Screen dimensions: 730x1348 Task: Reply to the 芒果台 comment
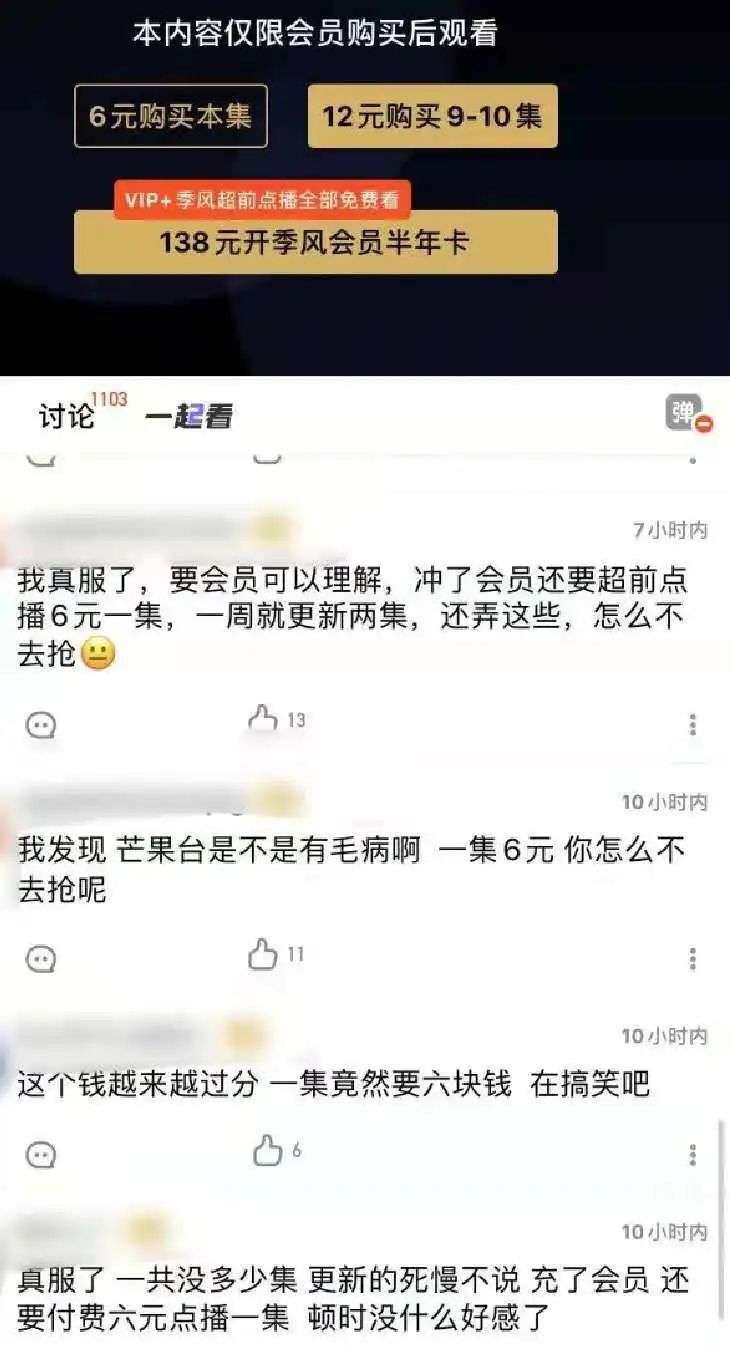pos(40,960)
